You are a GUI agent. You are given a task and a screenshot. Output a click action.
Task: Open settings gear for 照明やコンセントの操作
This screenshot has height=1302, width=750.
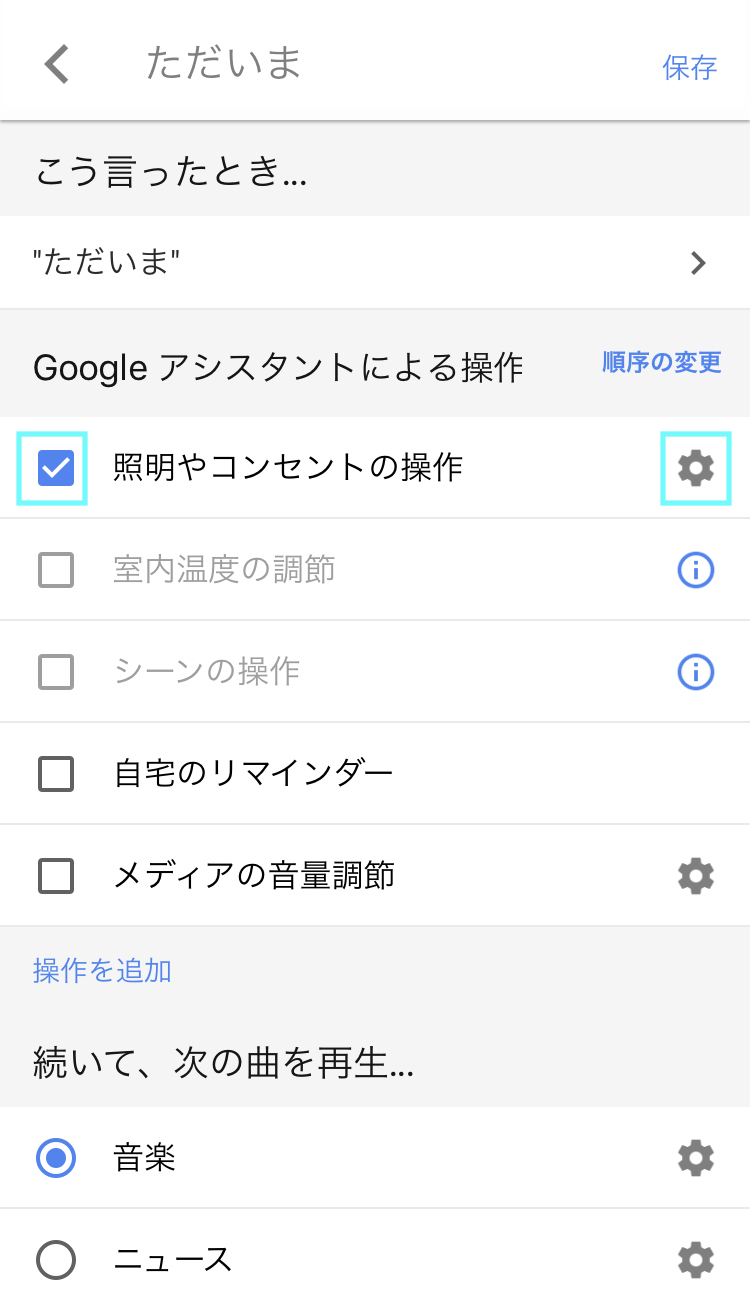[696, 467]
